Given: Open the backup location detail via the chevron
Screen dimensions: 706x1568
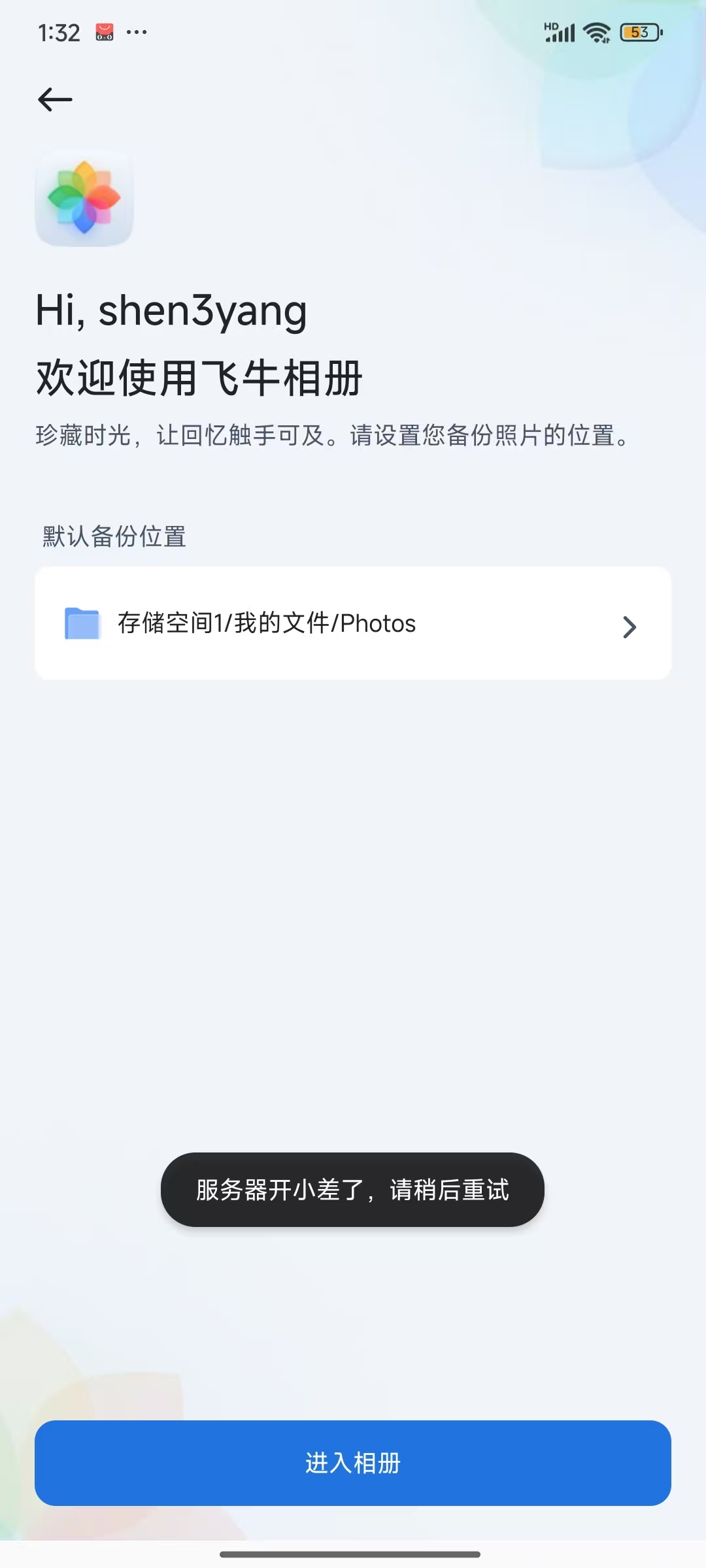Looking at the screenshot, I should tap(630, 626).
